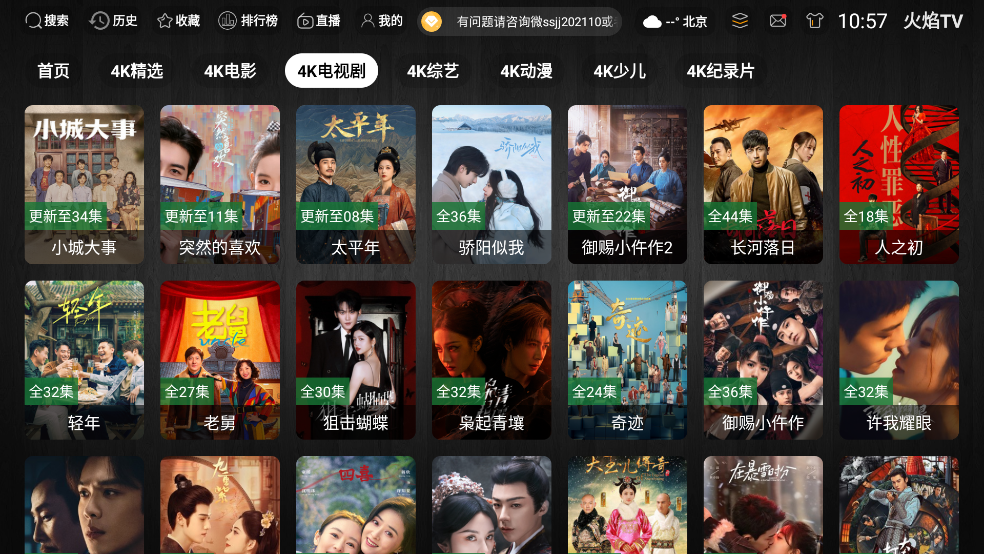The height and width of the screenshot is (554, 984).
Task: Switch to the 4K电影 tab
Action: (230, 71)
